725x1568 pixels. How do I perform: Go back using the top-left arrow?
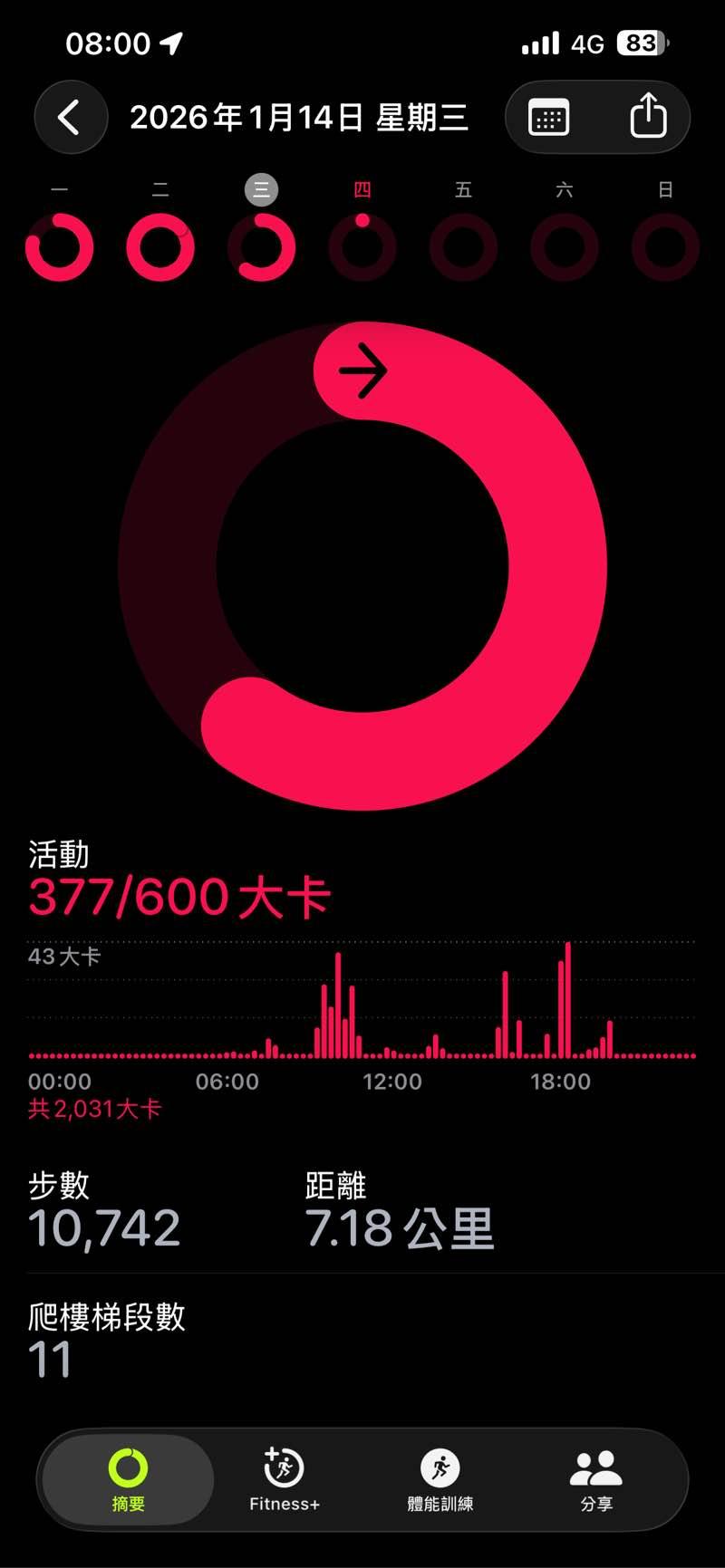(70, 118)
